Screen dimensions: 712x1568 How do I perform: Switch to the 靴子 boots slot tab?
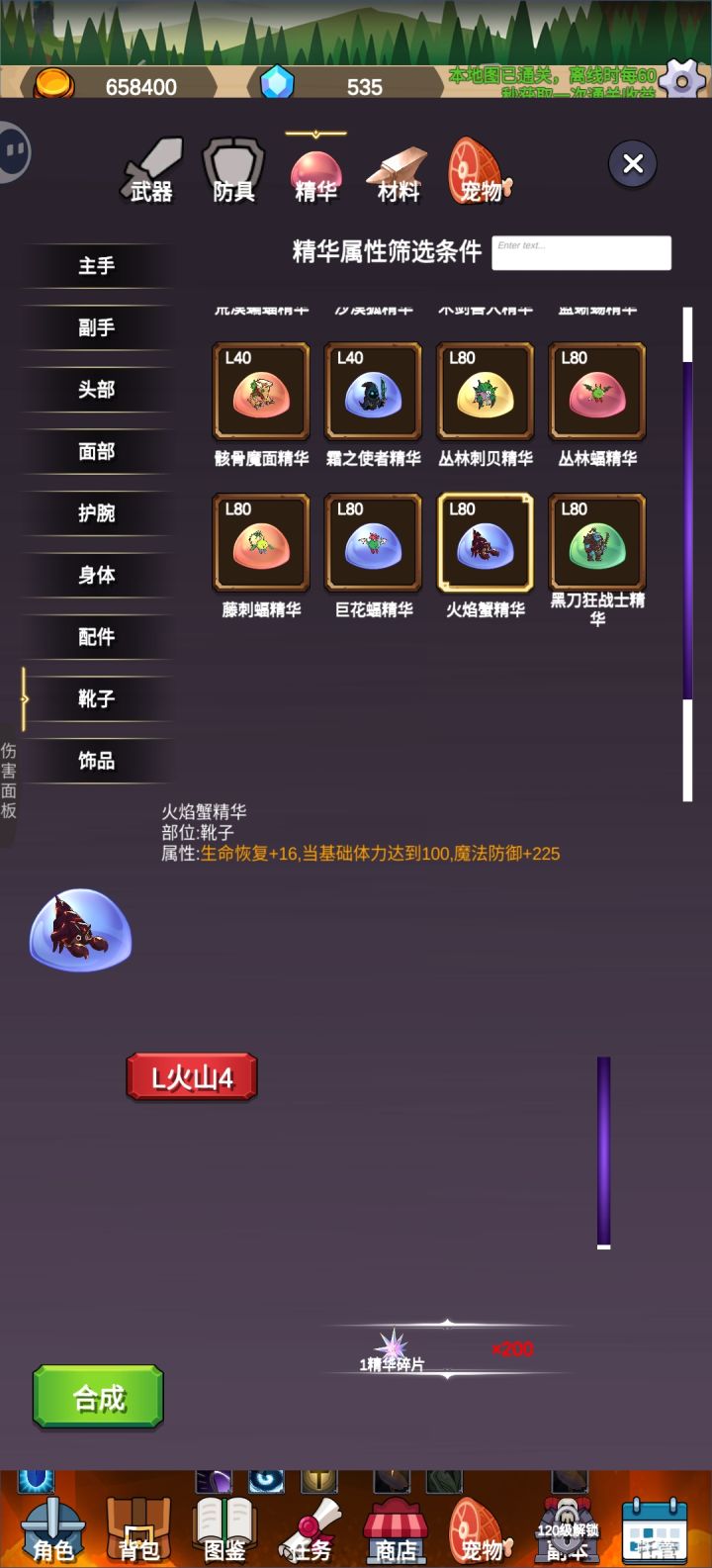pyautogui.click(x=94, y=698)
